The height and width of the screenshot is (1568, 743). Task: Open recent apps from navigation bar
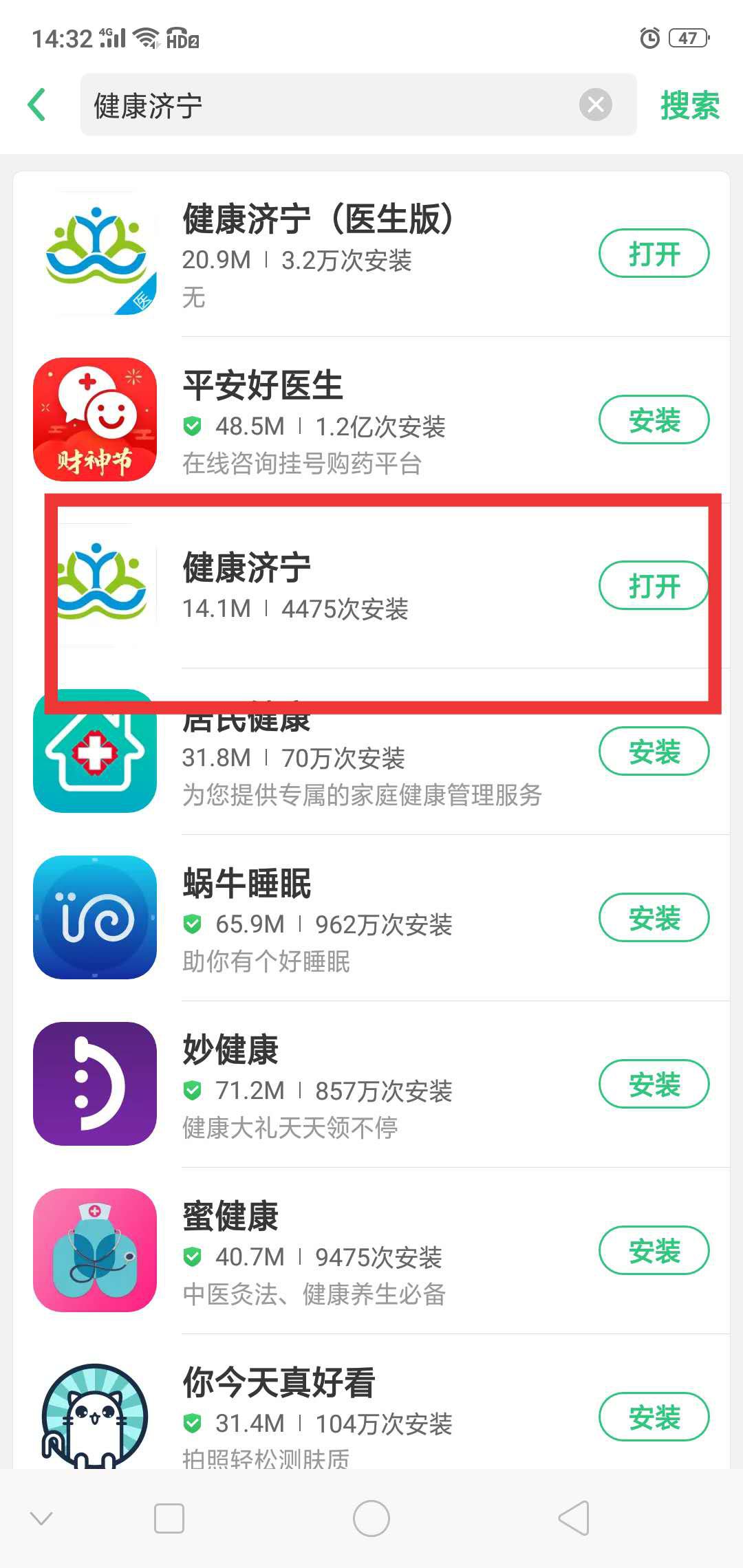coord(169,1518)
